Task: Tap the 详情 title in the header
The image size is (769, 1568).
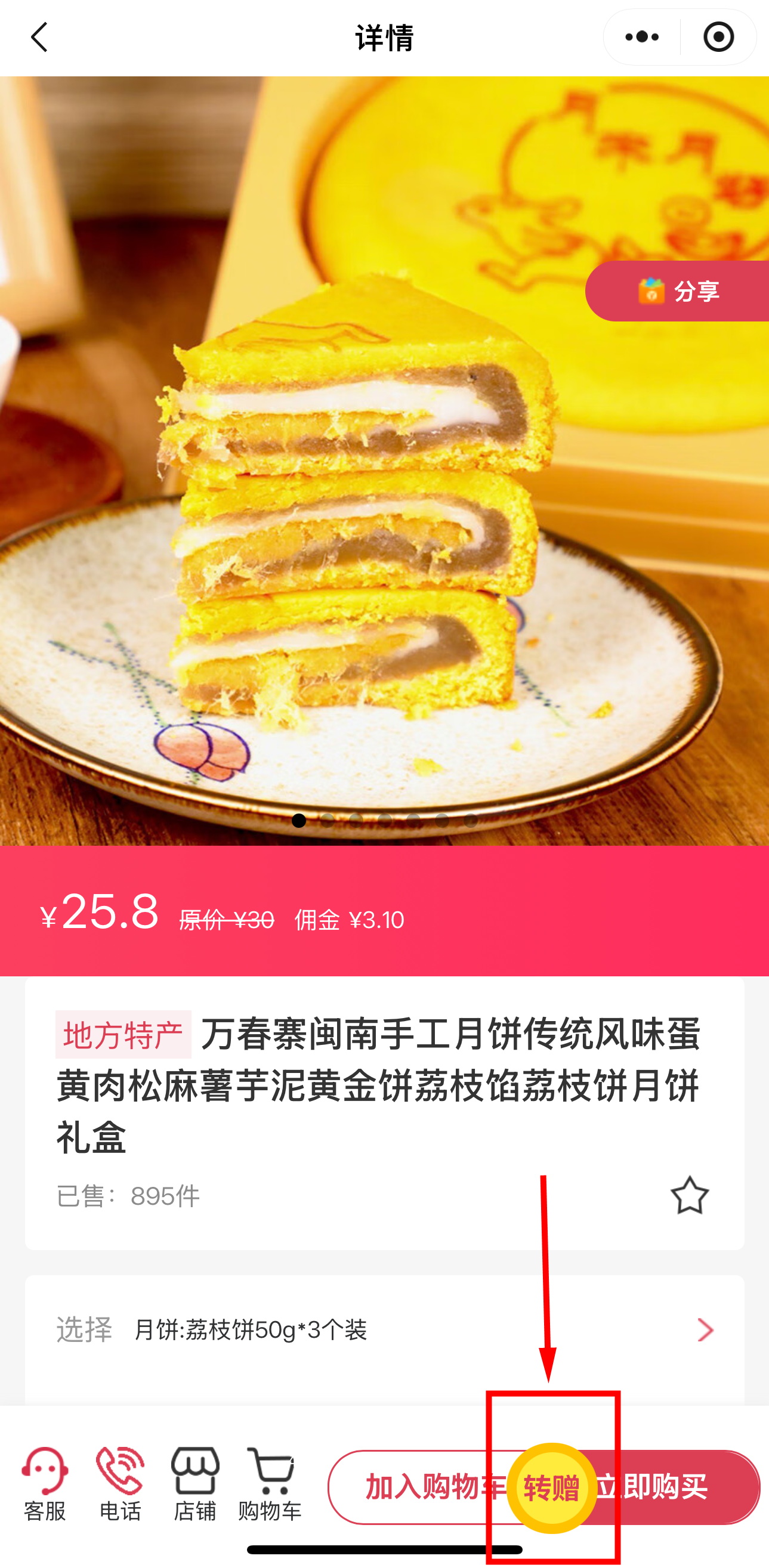Action: [x=384, y=38]
